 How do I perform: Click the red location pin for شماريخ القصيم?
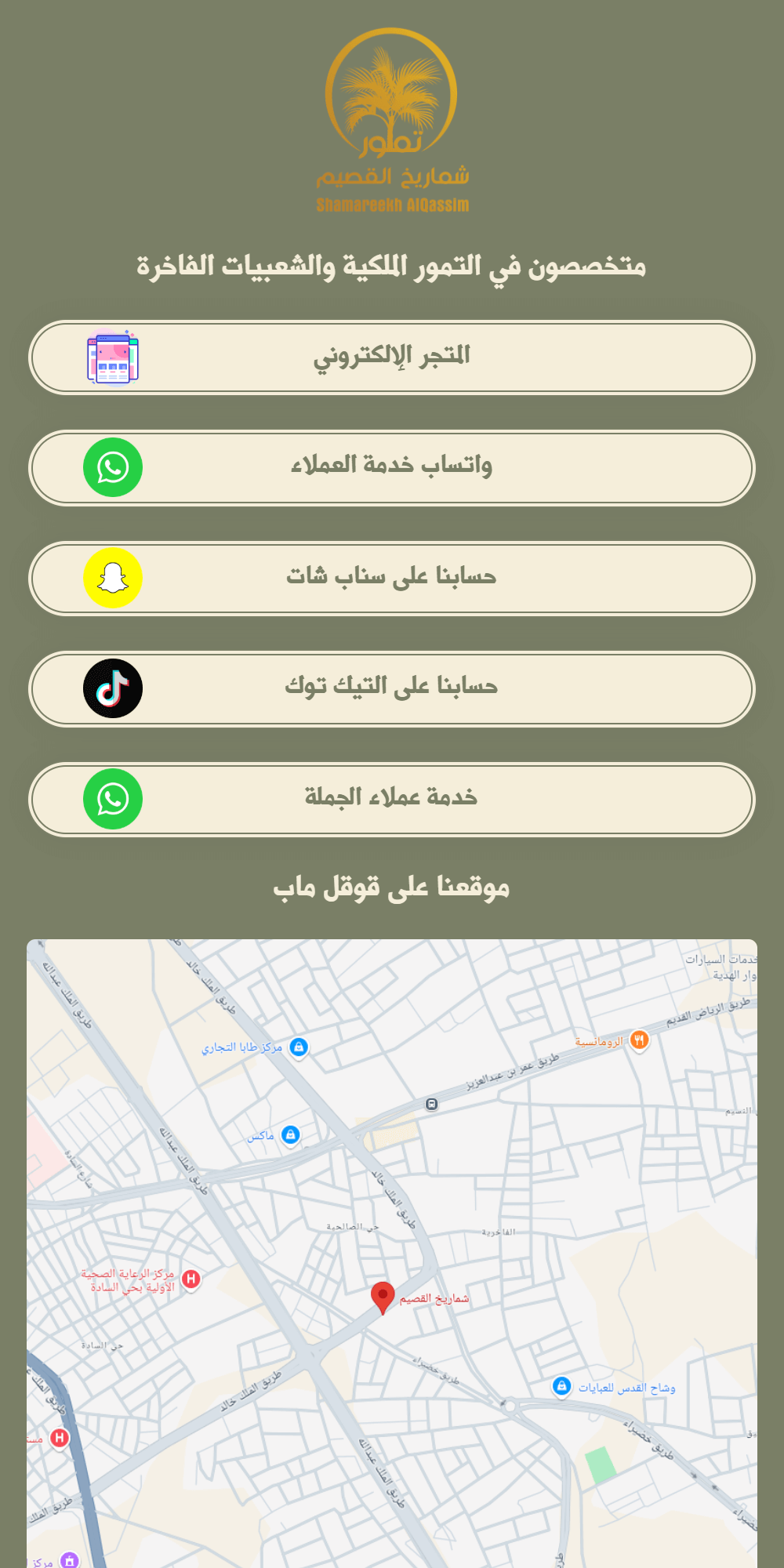point(382,1294)
